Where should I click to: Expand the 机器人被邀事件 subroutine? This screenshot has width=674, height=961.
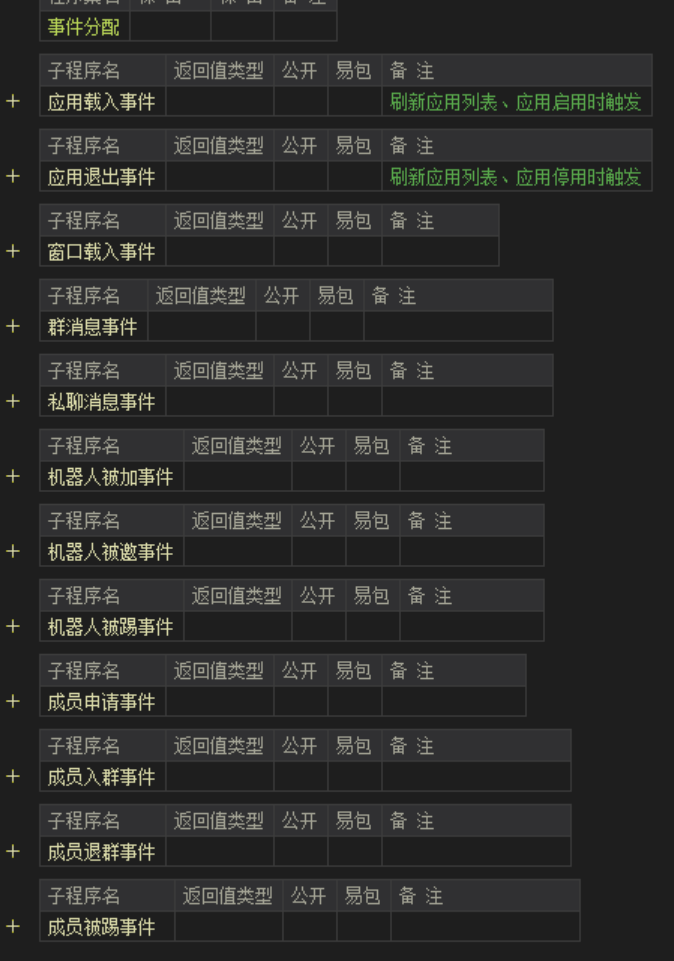13,551
